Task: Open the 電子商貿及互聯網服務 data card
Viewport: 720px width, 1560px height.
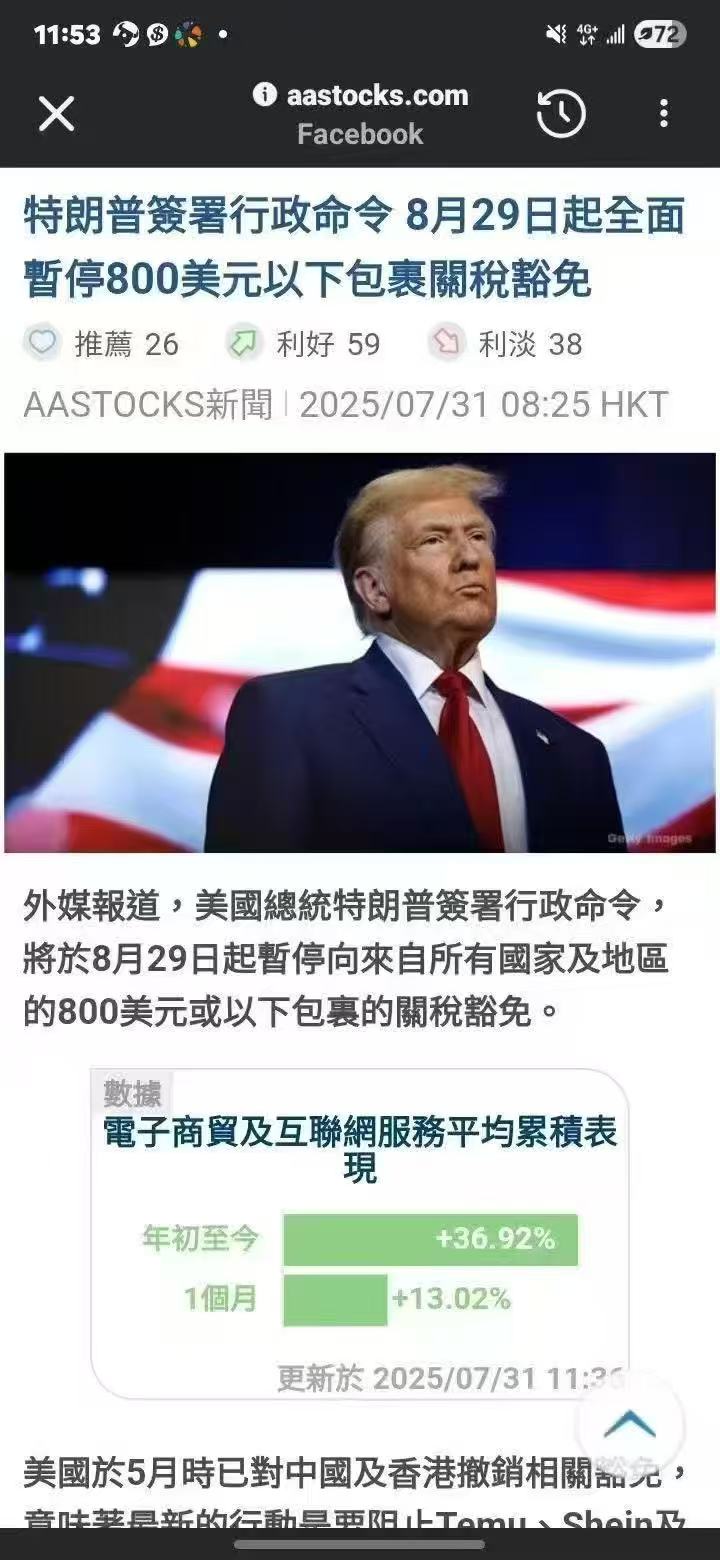Action: [360, 1148]
